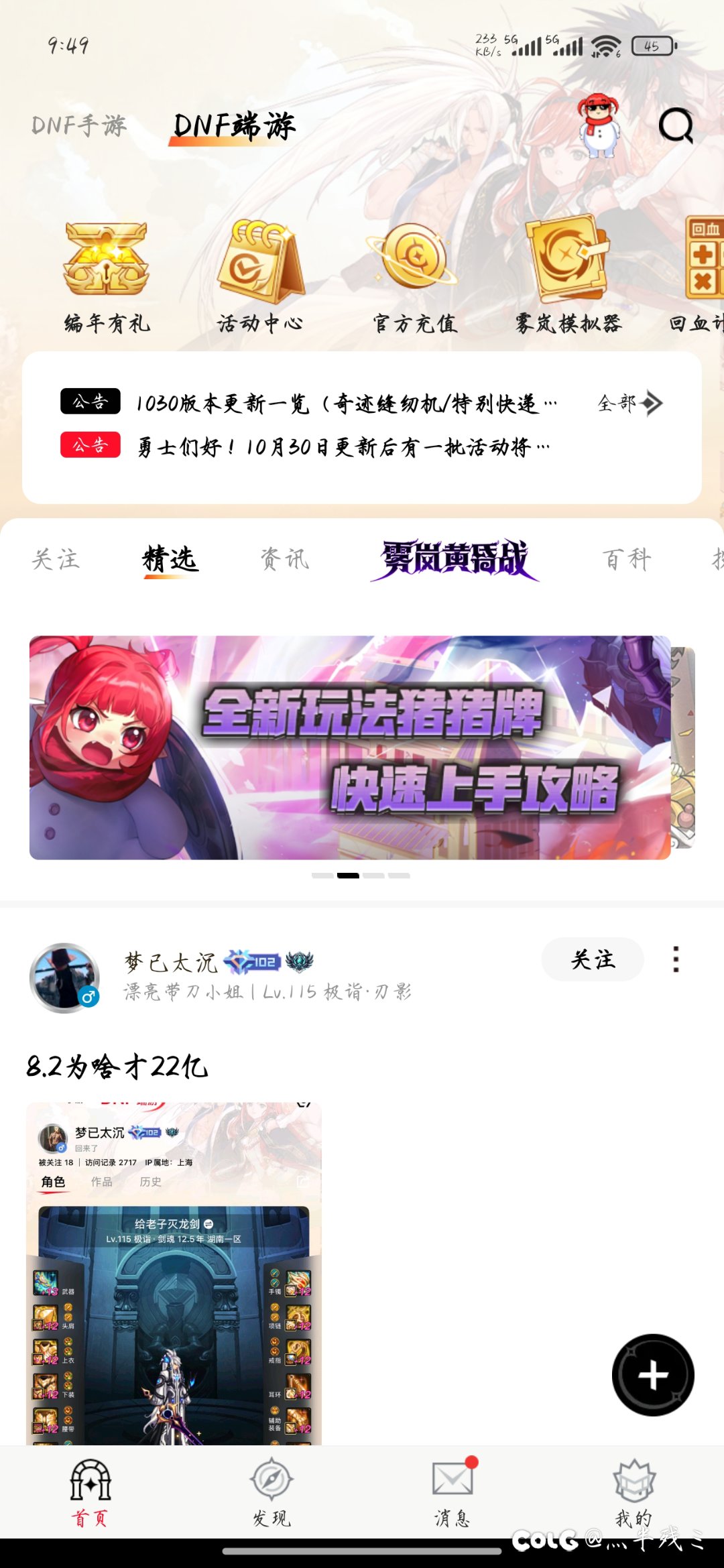Switch to the 百科 tab
The width and height of the screenshot is (724, 1568).
pyautogui.click(x=627, y=559)
